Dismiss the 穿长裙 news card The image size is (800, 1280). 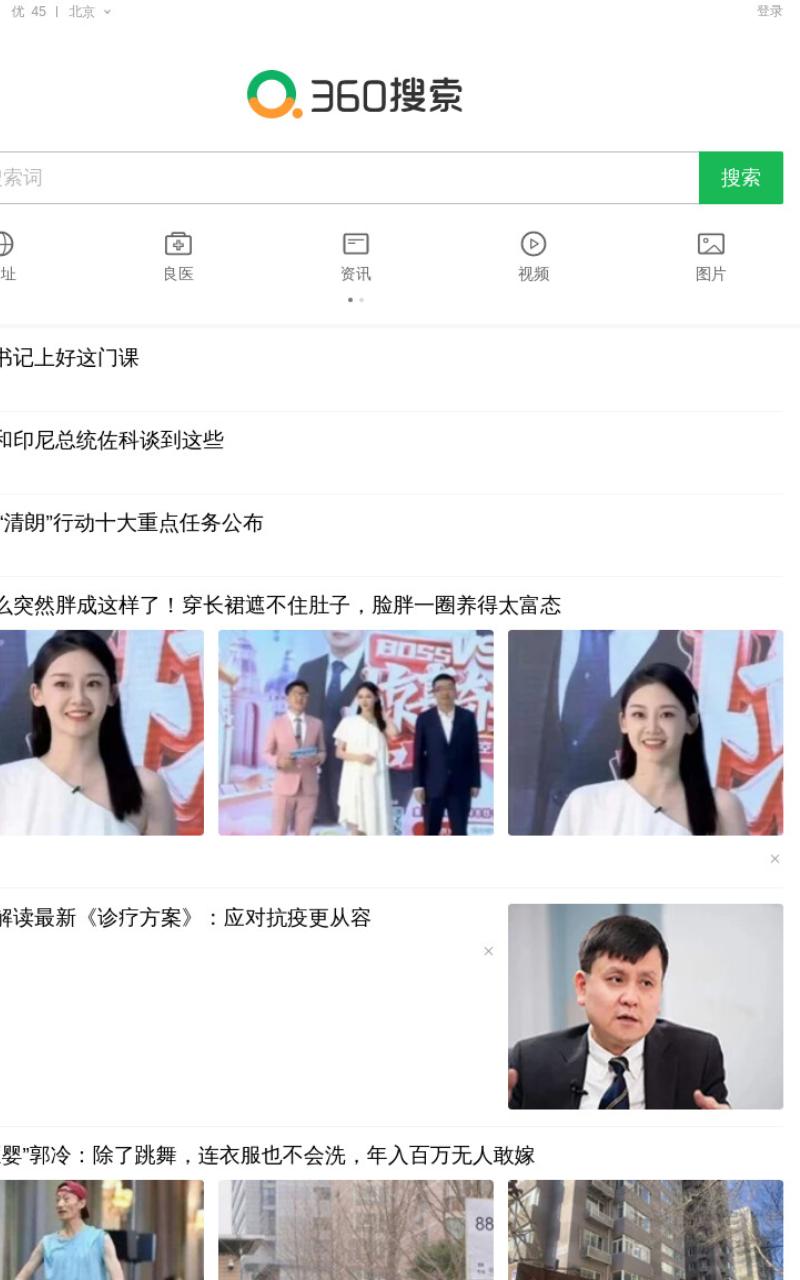[774, 859]
